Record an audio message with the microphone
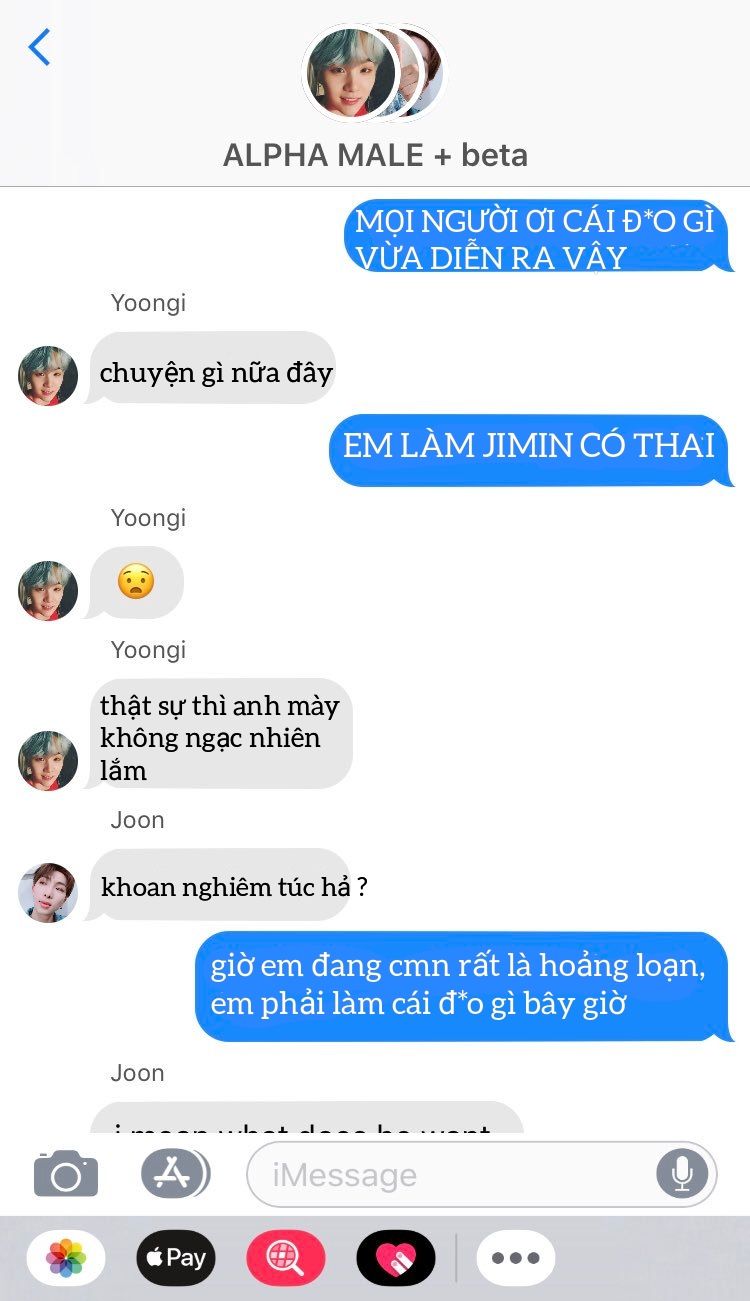The width and height of the screenshot is (750, 1301). pyautogui.click(x=683, y=1174)
